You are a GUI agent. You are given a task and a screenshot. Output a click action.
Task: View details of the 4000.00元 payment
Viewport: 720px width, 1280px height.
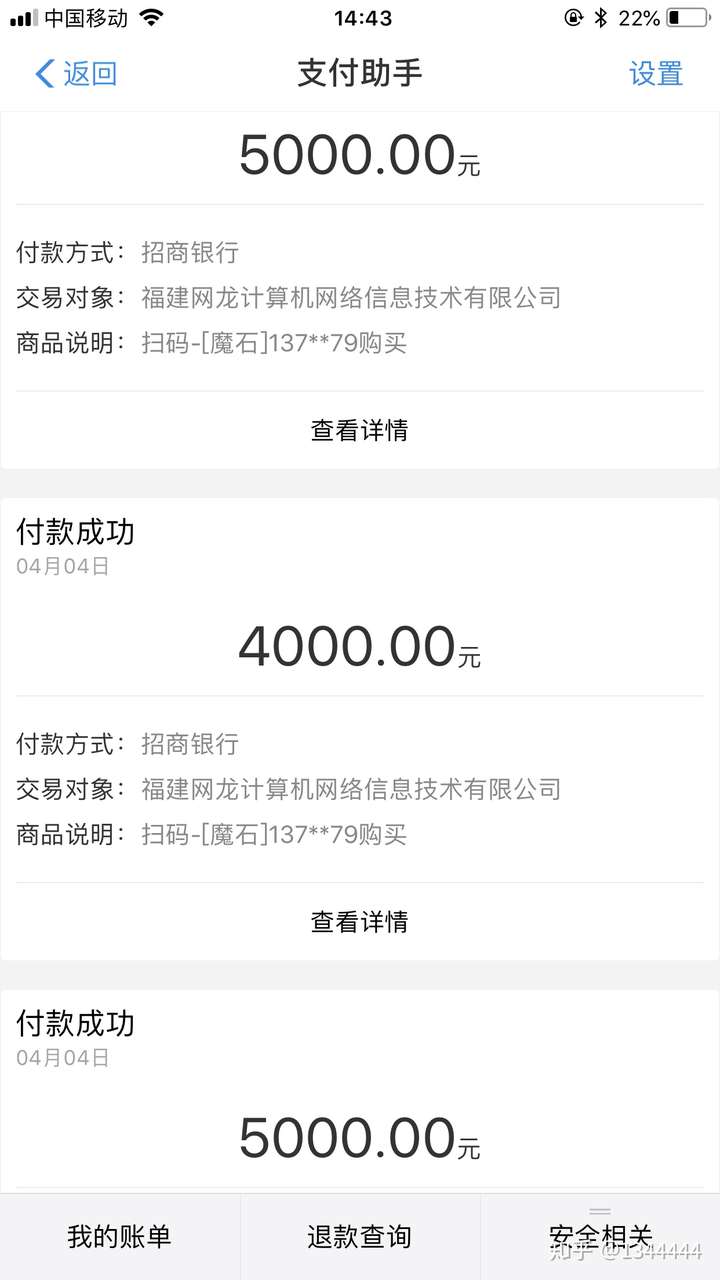360,921
